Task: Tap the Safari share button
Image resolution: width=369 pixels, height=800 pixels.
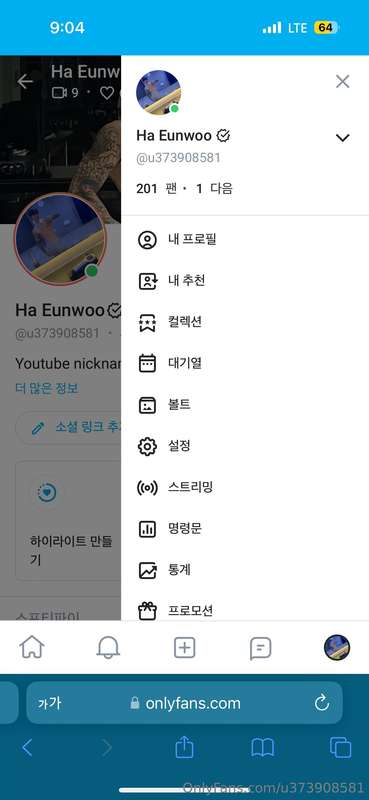Action: [x=185, y=747]
